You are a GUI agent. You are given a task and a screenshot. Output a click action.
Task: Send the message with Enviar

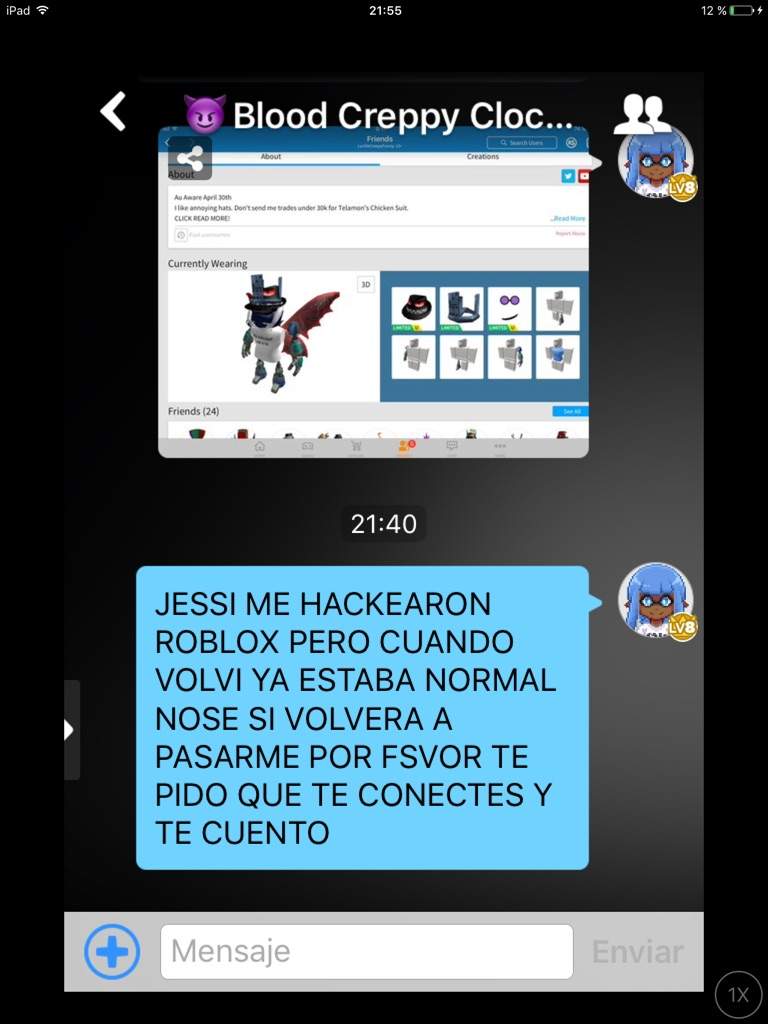pos(637,951)
